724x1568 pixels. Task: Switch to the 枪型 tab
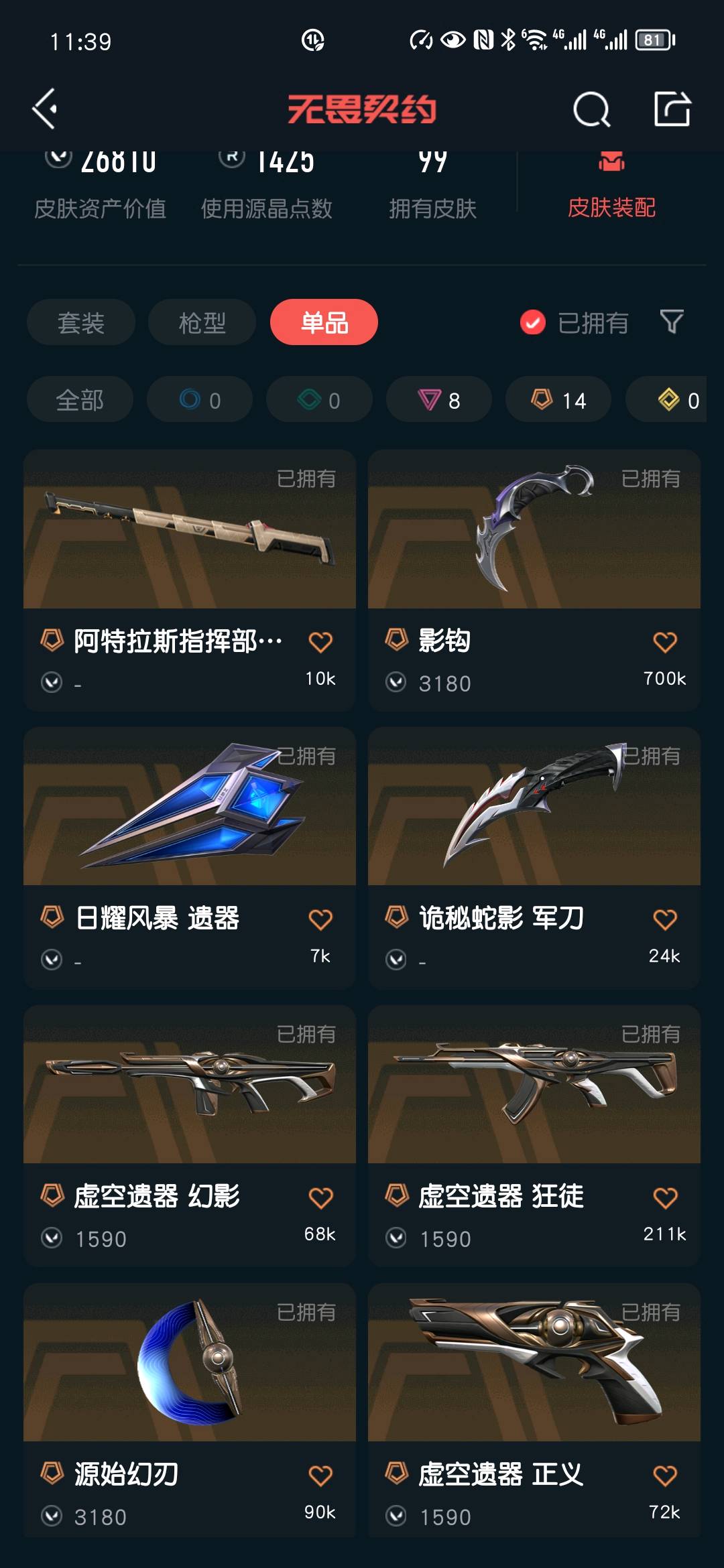(202, 322)
